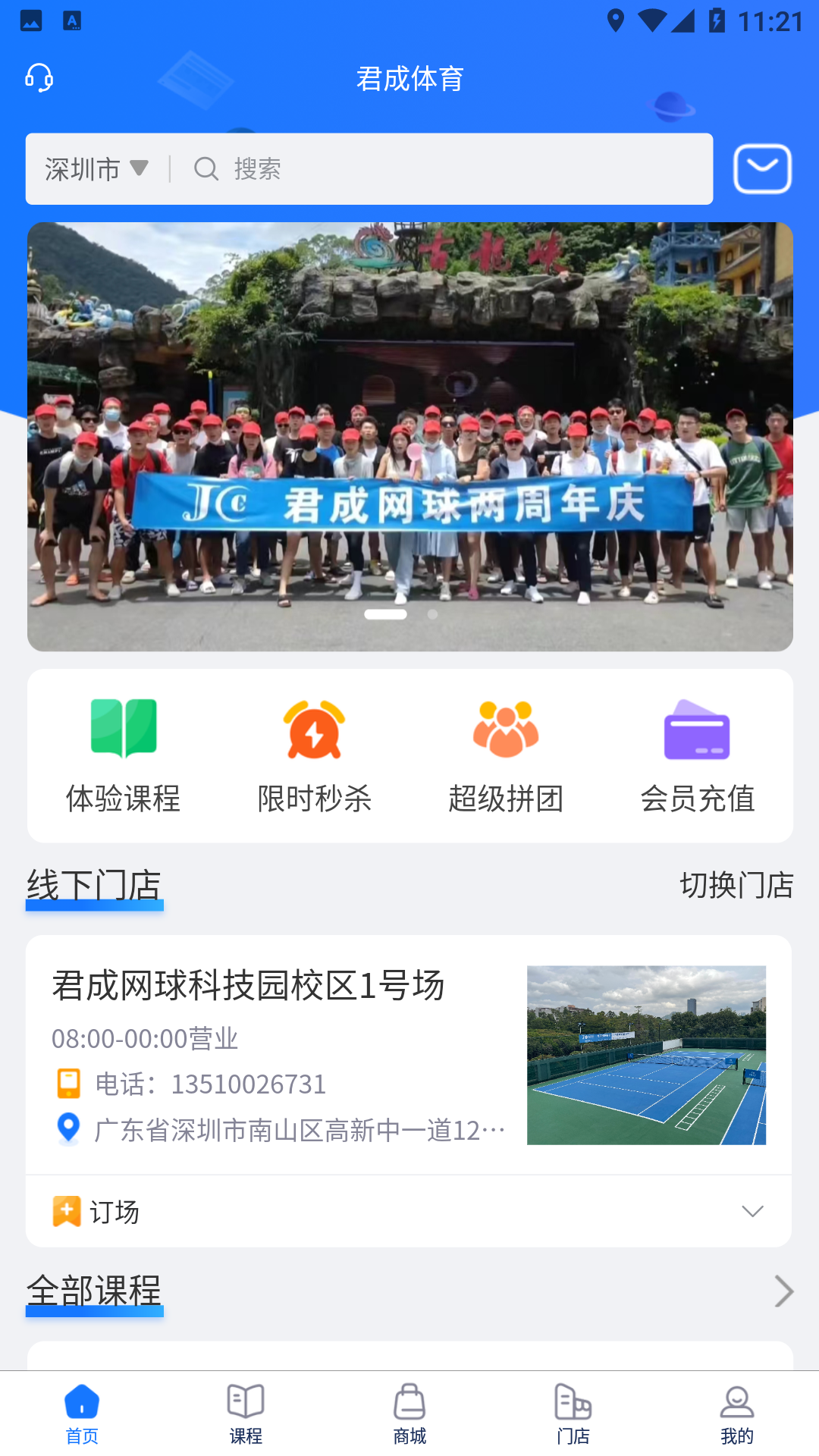Open the 深圳市 city selector dropdown
Image resolution: width=819 pixels, height=1456 pixels.
coord(95,168)
